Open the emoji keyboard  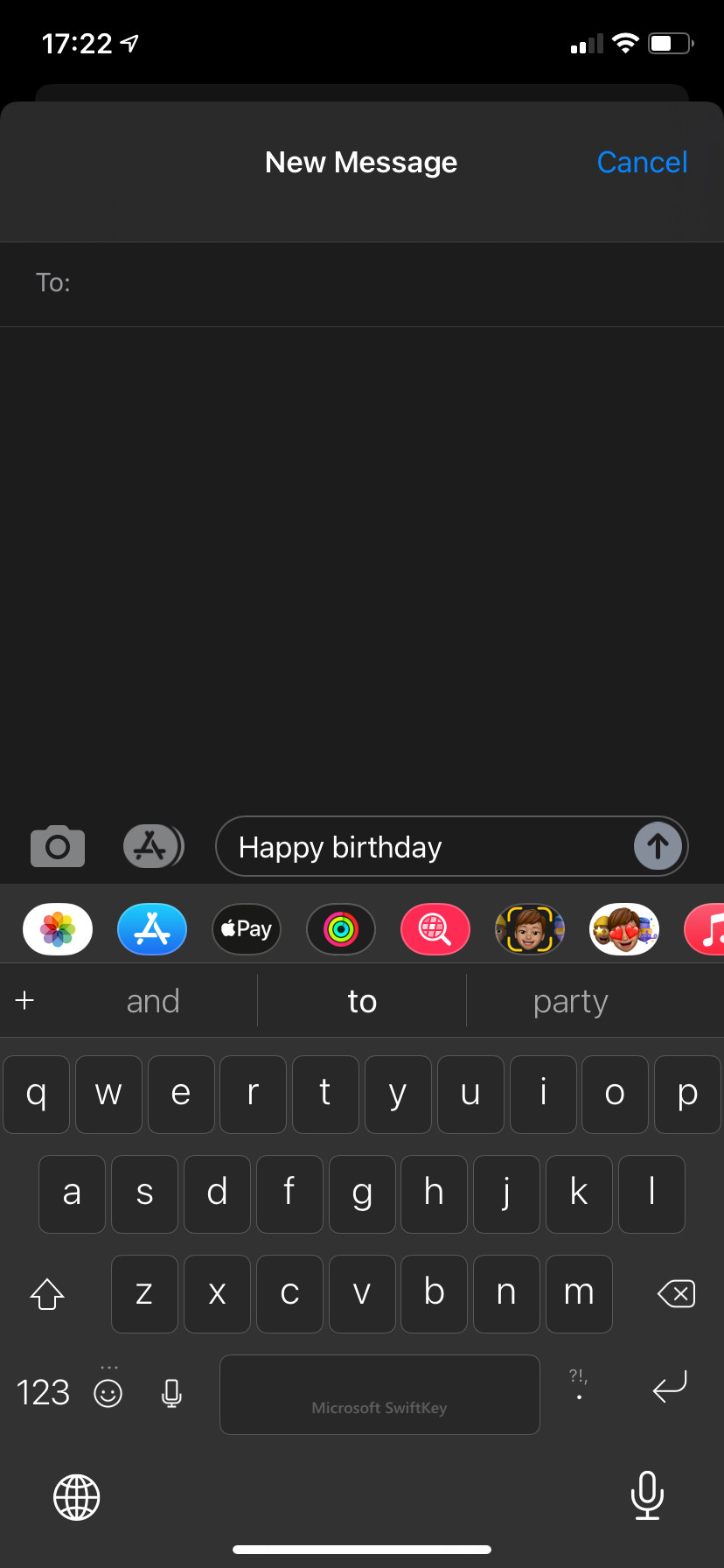108,1392
